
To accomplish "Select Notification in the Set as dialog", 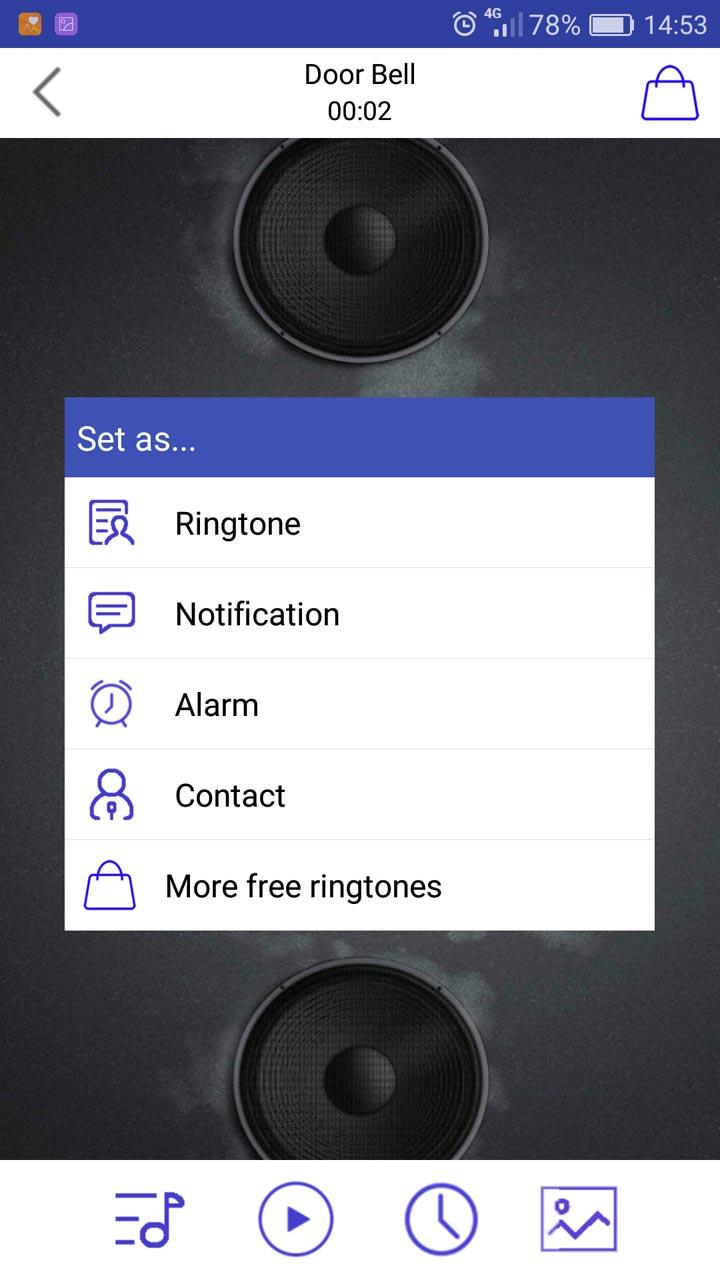I will (257, 613).
